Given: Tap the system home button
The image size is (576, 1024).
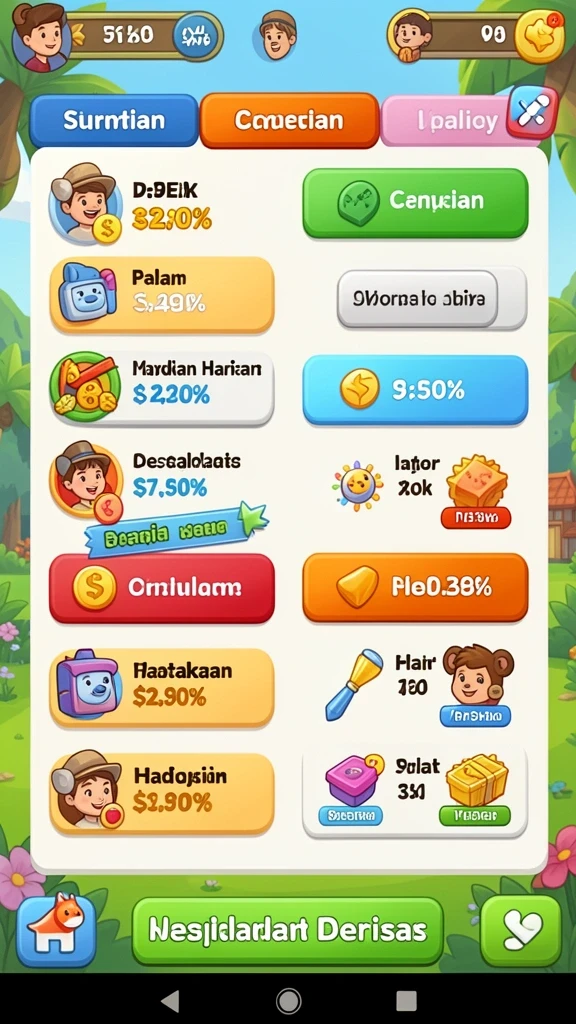Looking at the screenshot, I should pyautogui.click(x=288, y=1000).
